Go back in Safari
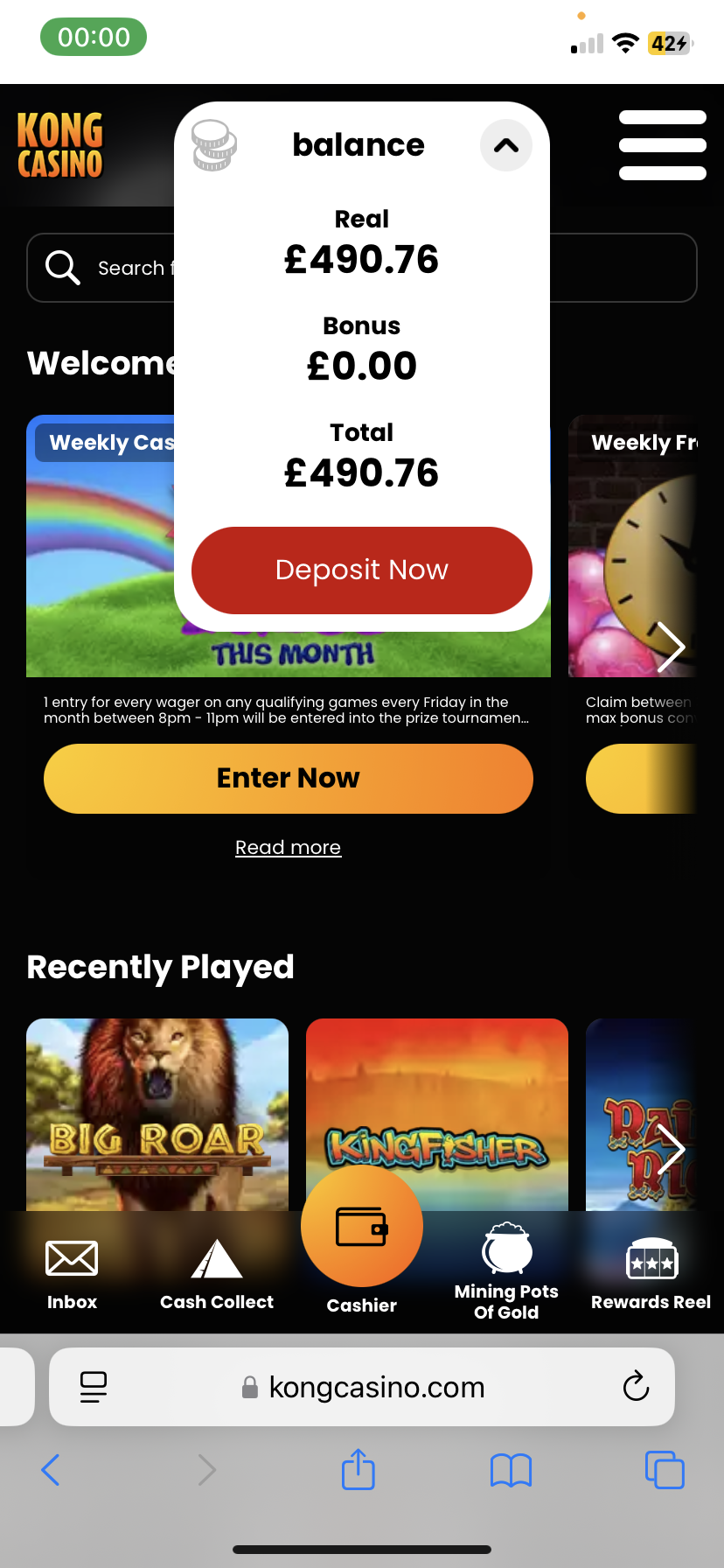Screen dimensions: 724x1568 [x=51, y=1470]
